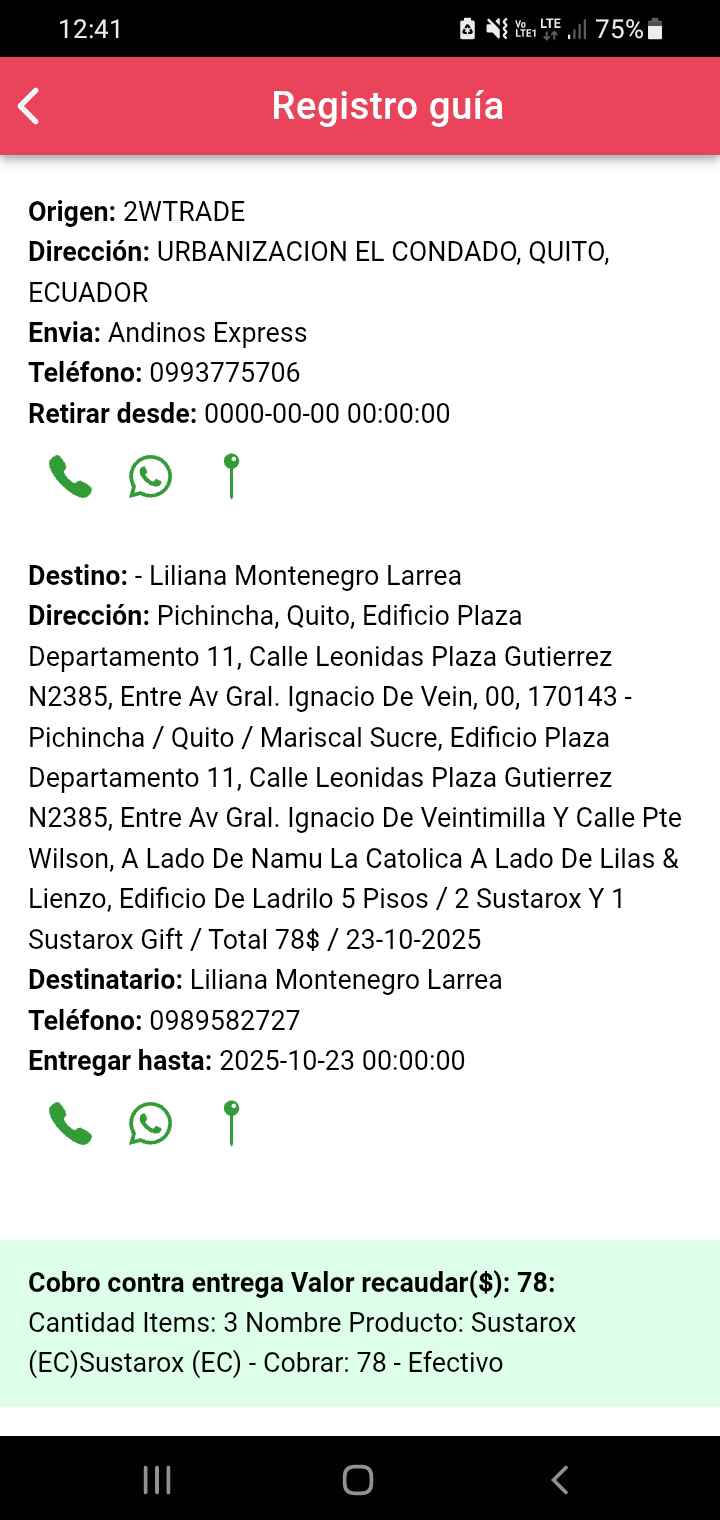Open the system recent apps button

(157, 1480)
